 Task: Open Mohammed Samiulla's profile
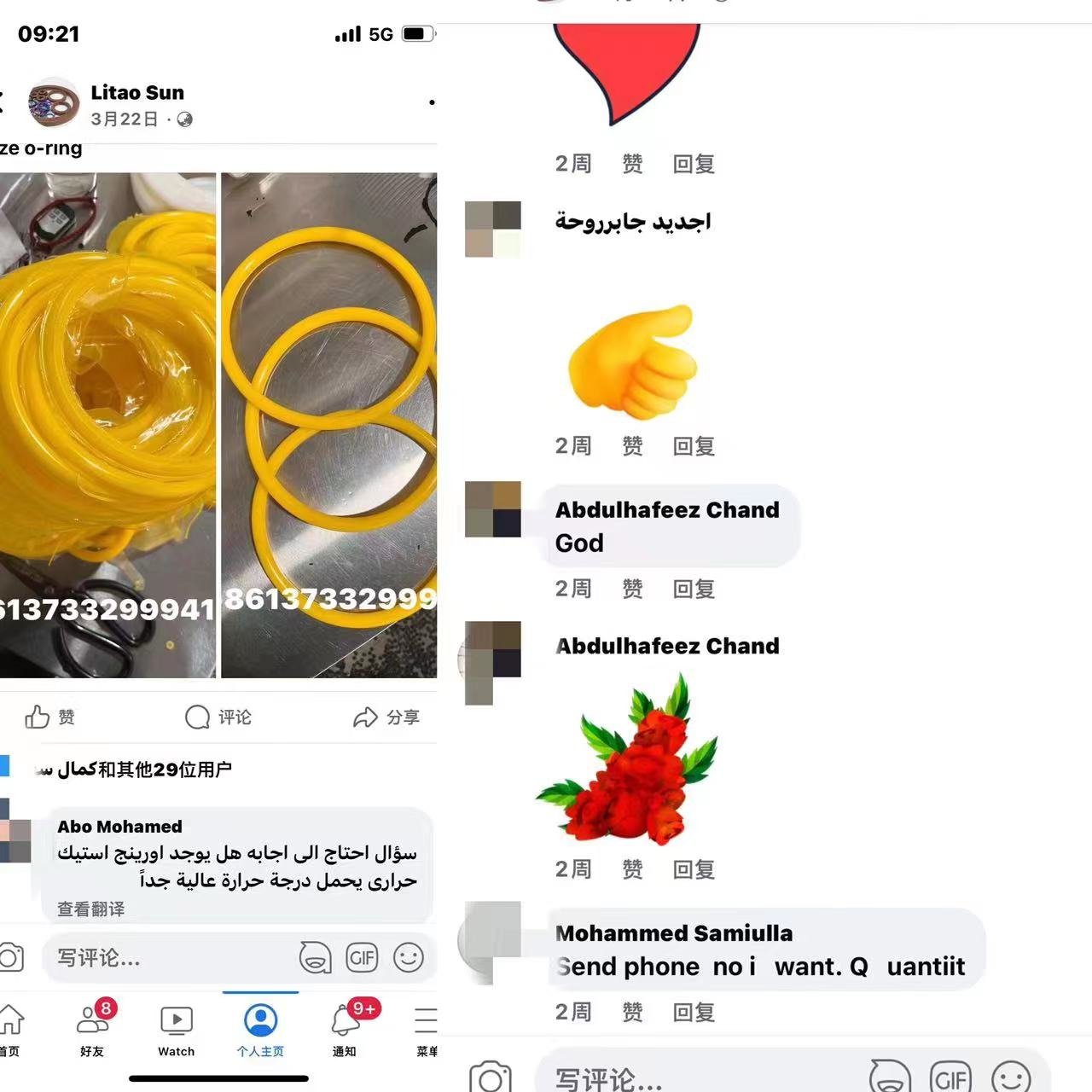(674, 933)
